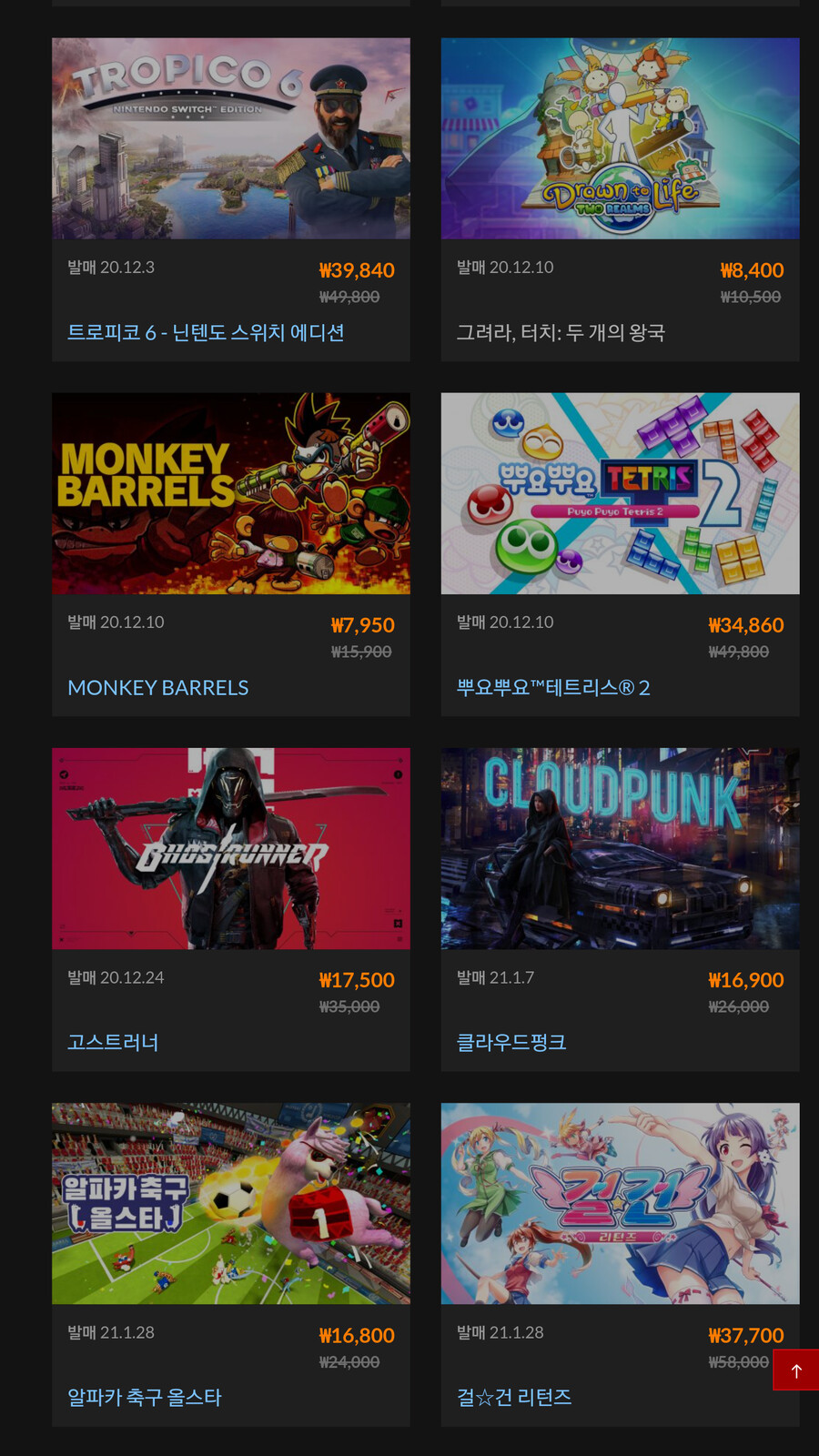Tap the 뿌요뿌요™테트리스® 2 title link
This screenshot has width=819, height=1456.
(x=553, y=688)
